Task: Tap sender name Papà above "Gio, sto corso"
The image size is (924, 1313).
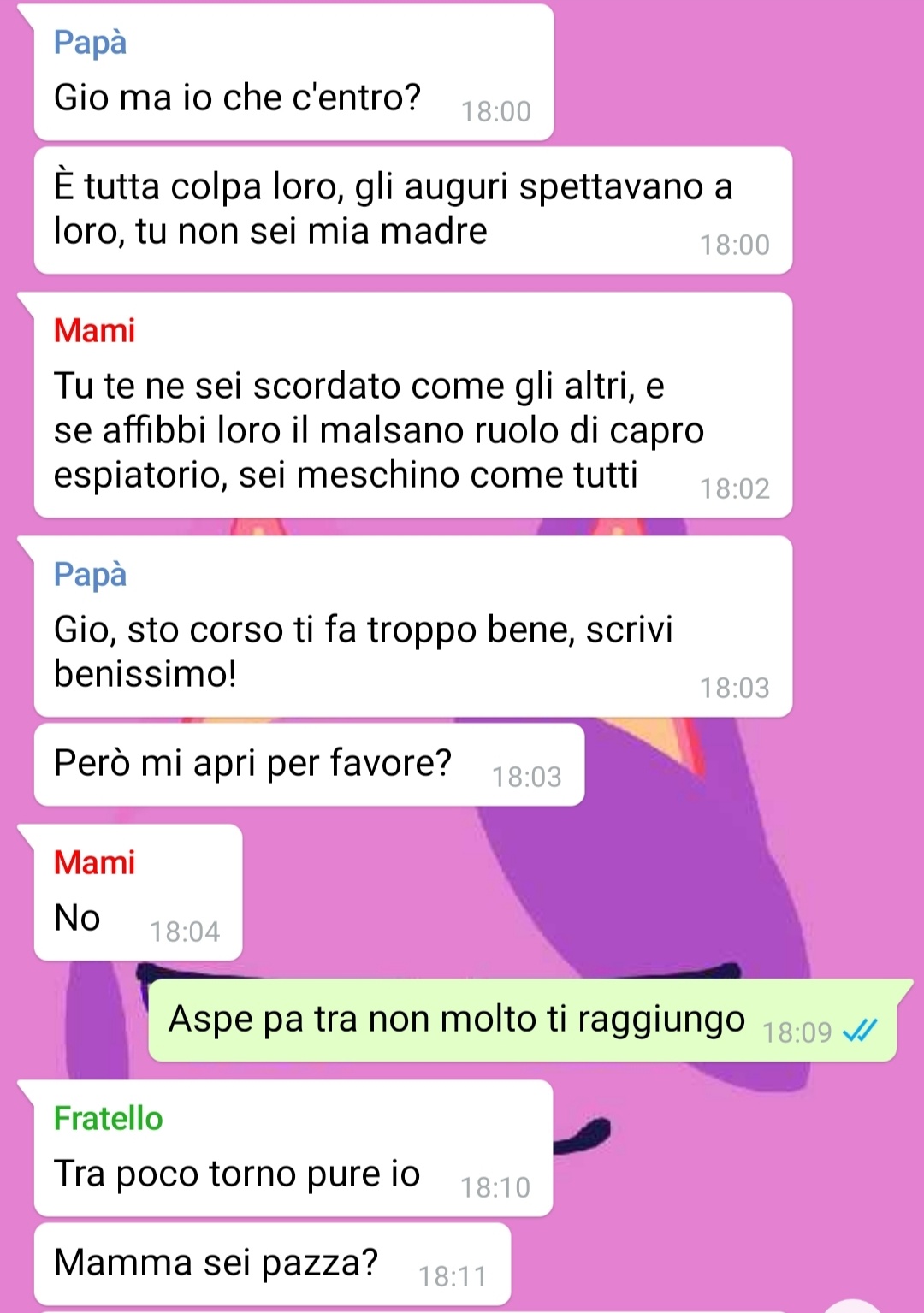Action: 90,574
